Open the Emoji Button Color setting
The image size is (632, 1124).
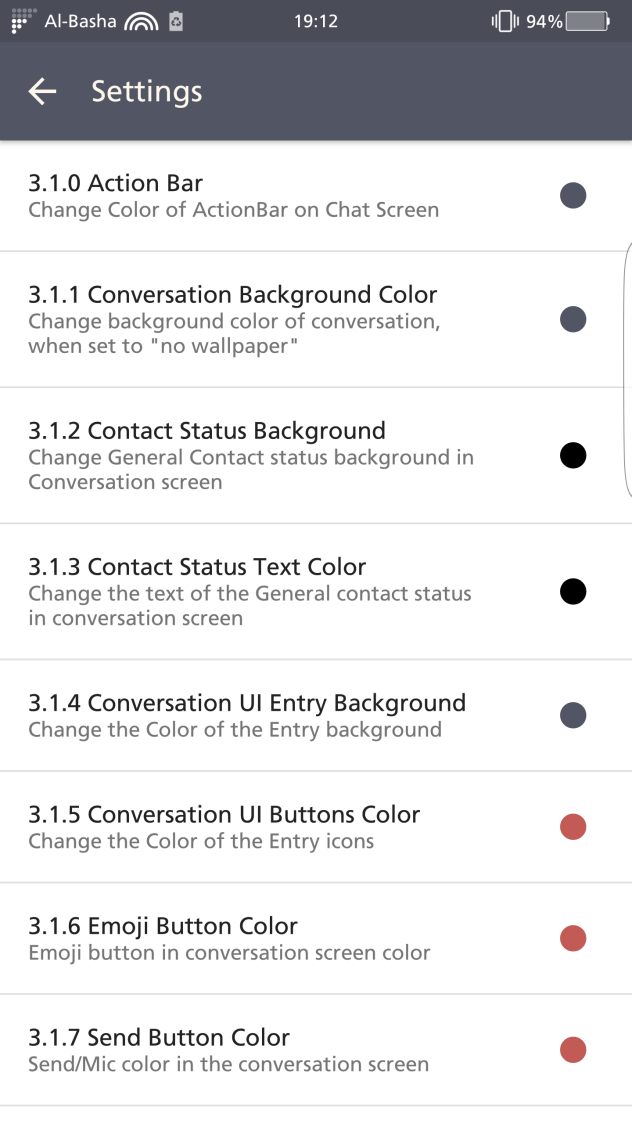tap(316, 939)
